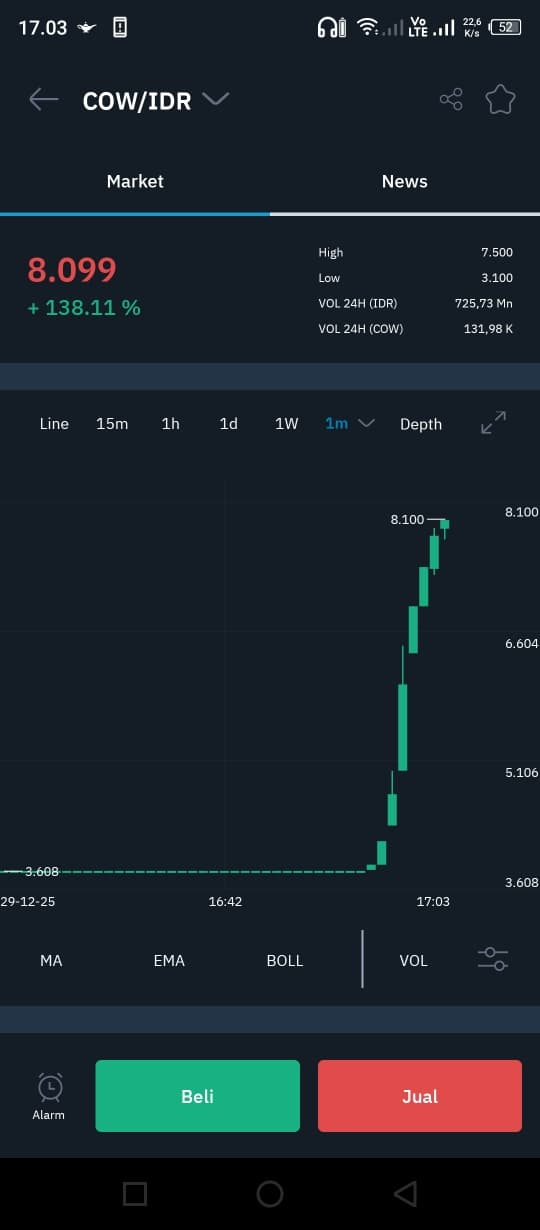The width and height of the screenshot is (540, 1230).
Task: Go back using the top arrow
Action: (44, 99)
